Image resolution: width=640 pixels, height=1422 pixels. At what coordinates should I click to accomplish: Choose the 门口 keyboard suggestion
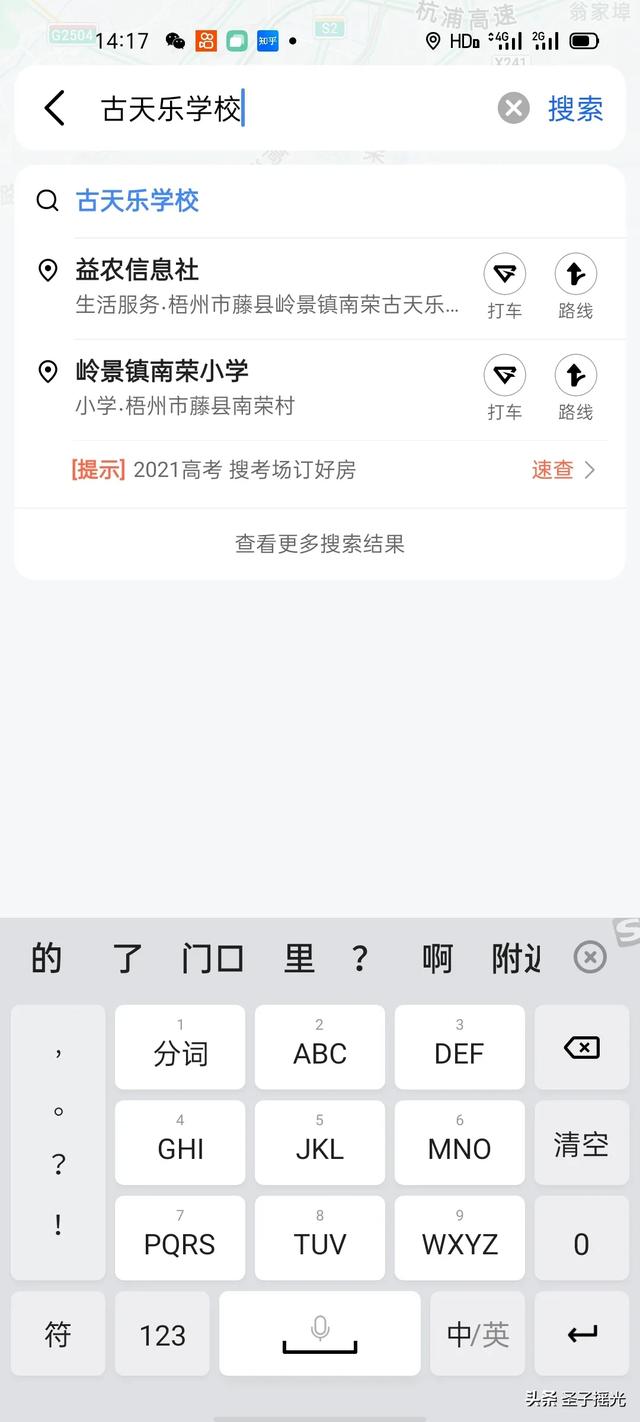click(212, 959)
